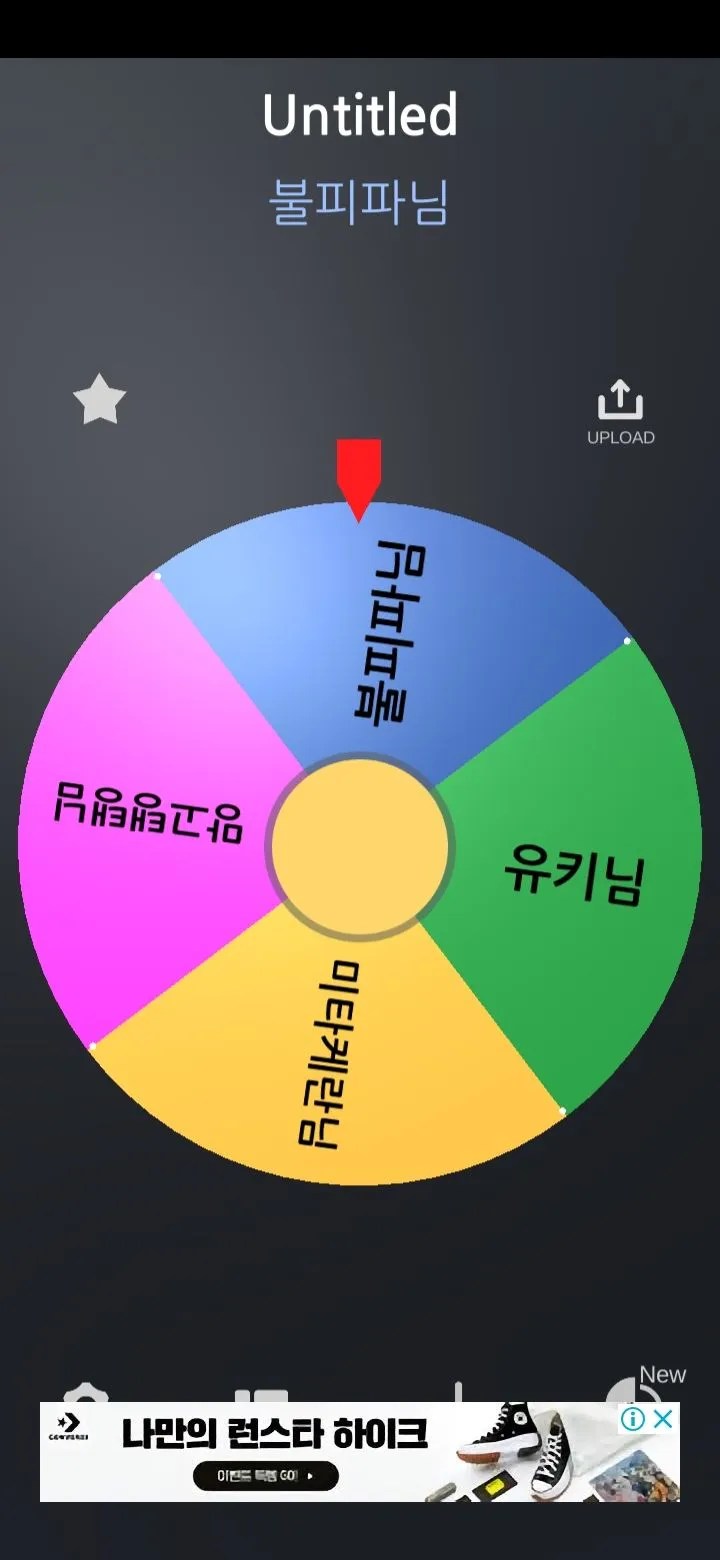The width and height of the screenshot is (720, 1560).
Task: Toggle favorite status with the star
Action: (x=99, y=401)
